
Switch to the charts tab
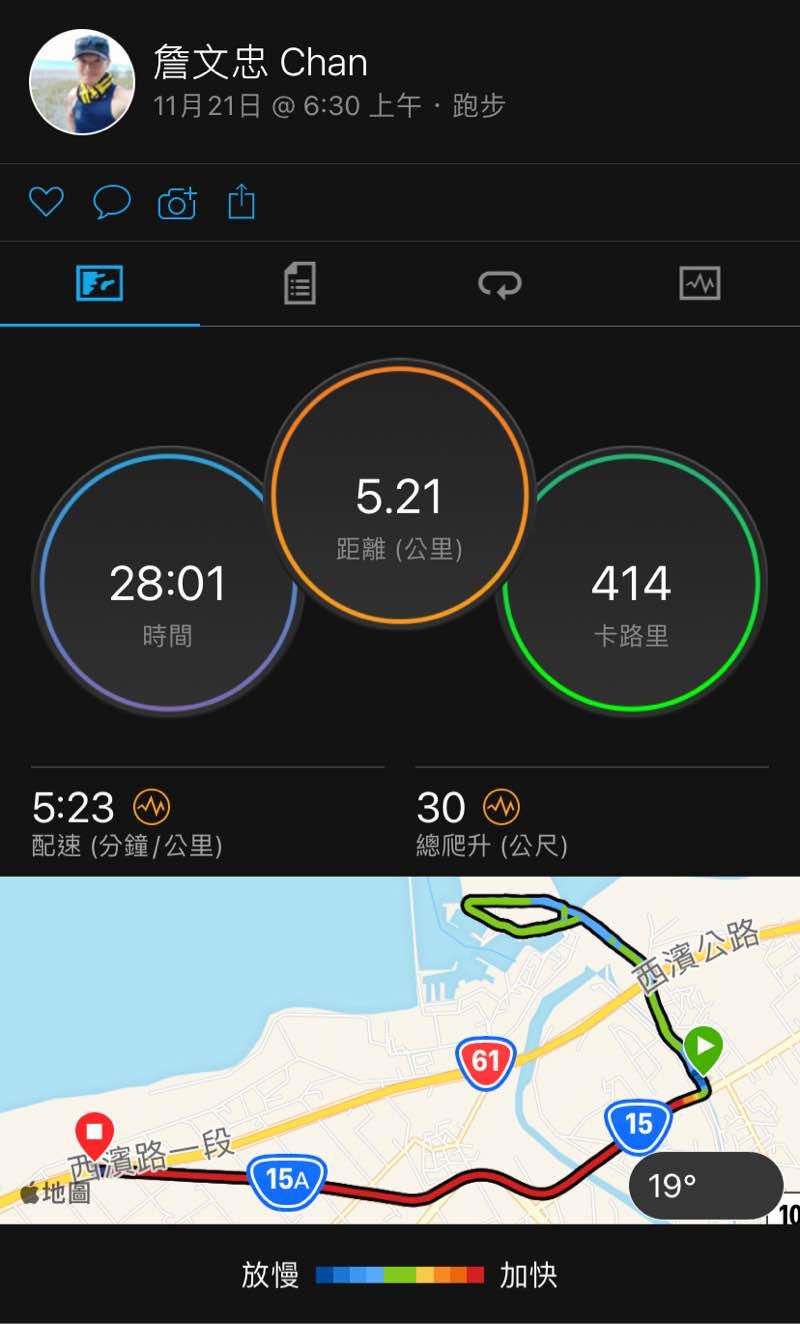point(699,284)
